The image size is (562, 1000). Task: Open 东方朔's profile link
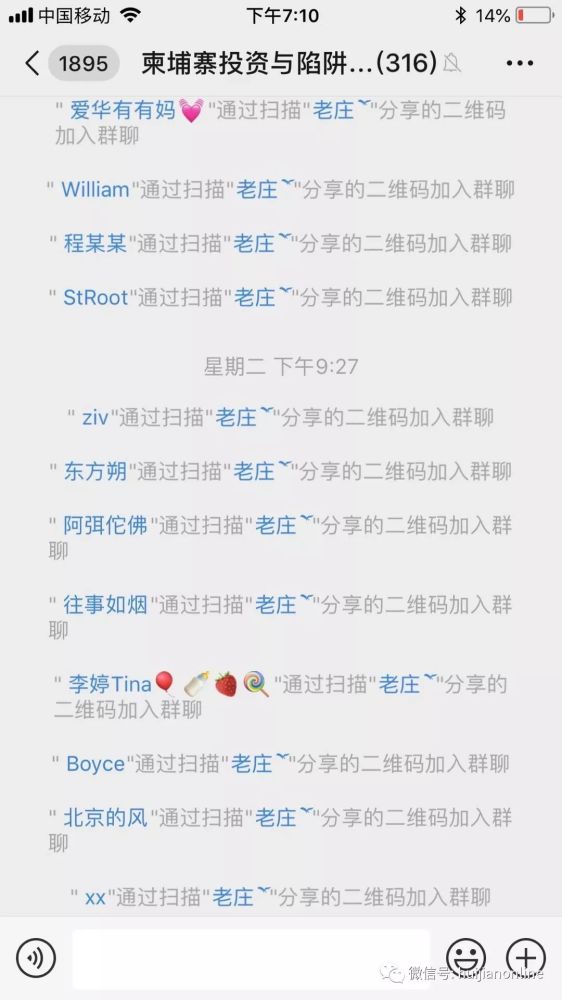tap(95, 471)
